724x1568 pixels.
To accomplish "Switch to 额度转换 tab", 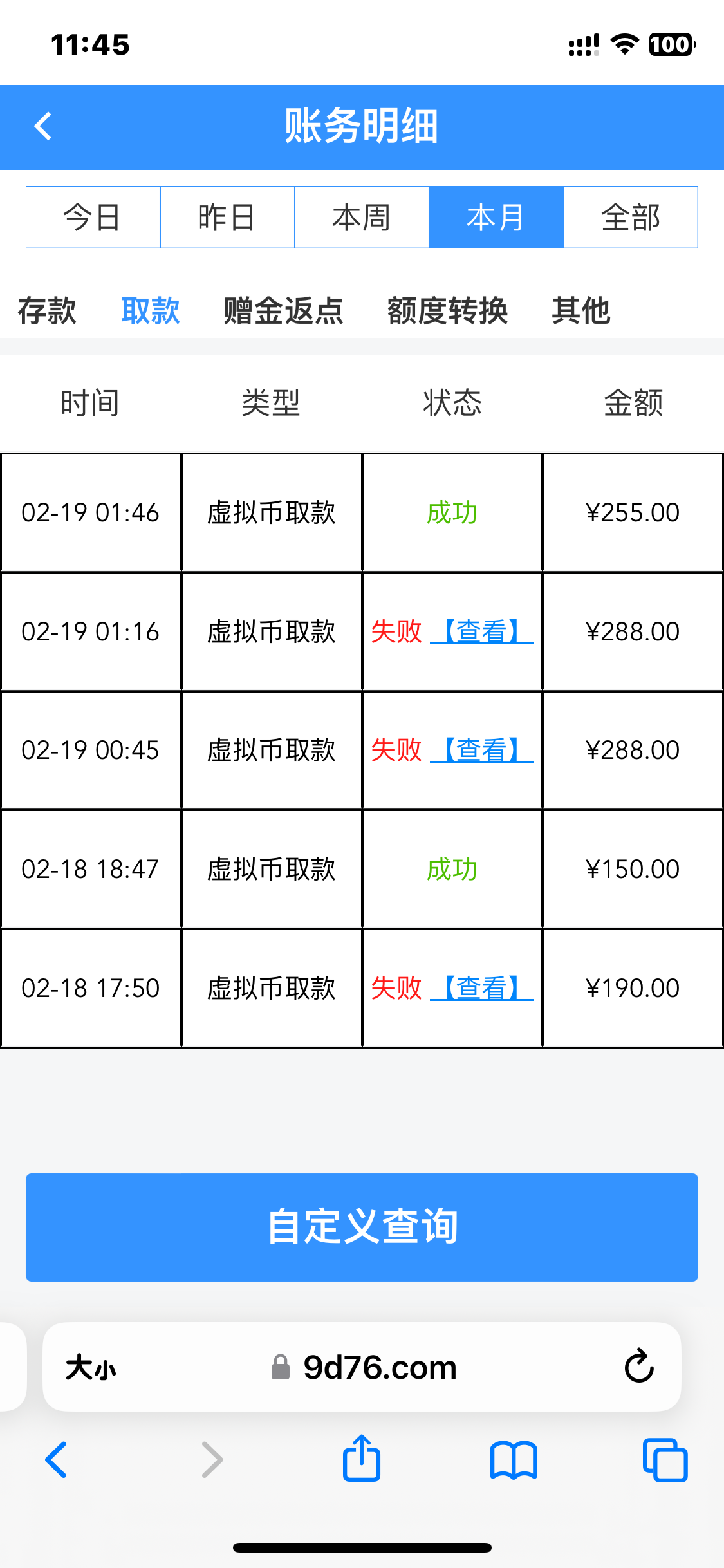I will [447, 311].
